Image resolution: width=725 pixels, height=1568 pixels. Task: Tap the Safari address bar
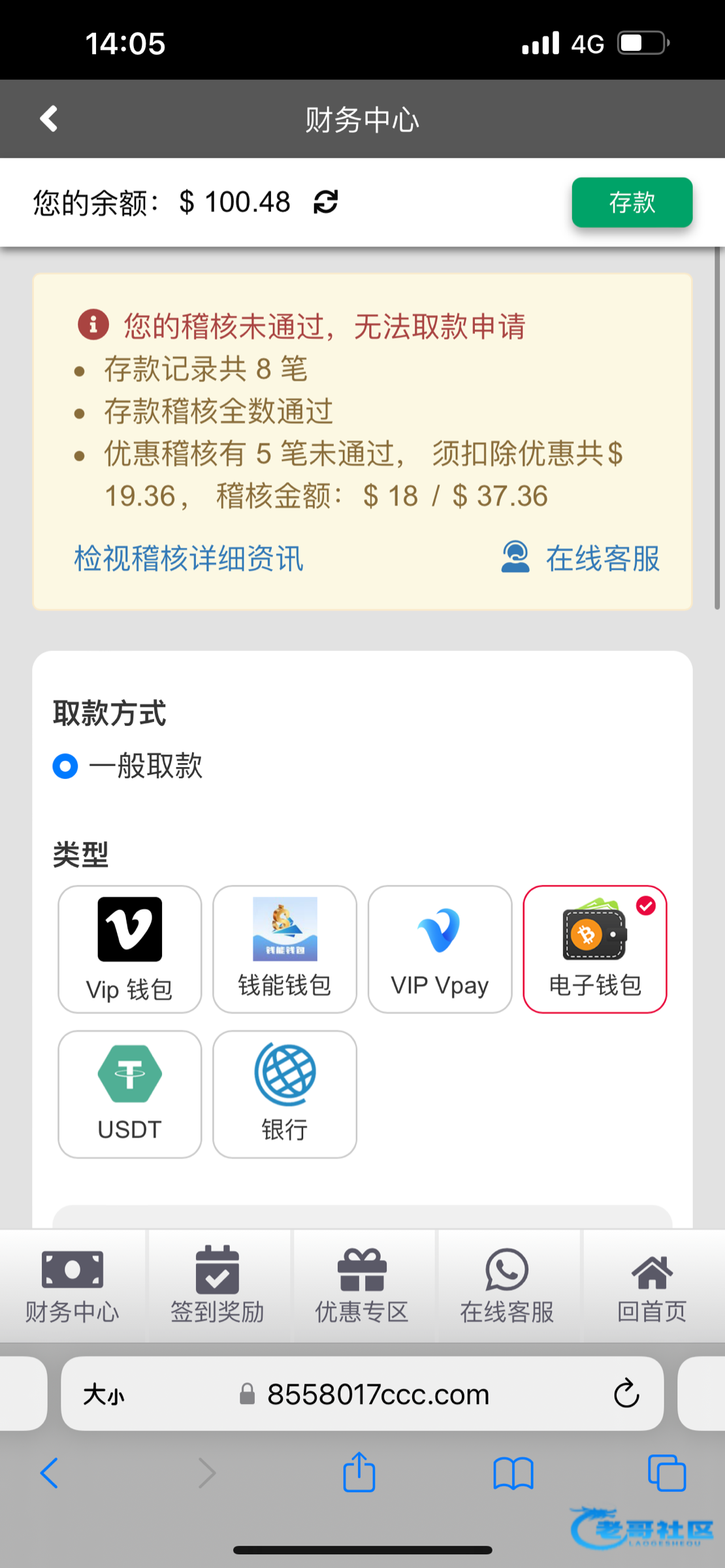pyautogui.click(x=377, y=1394)
